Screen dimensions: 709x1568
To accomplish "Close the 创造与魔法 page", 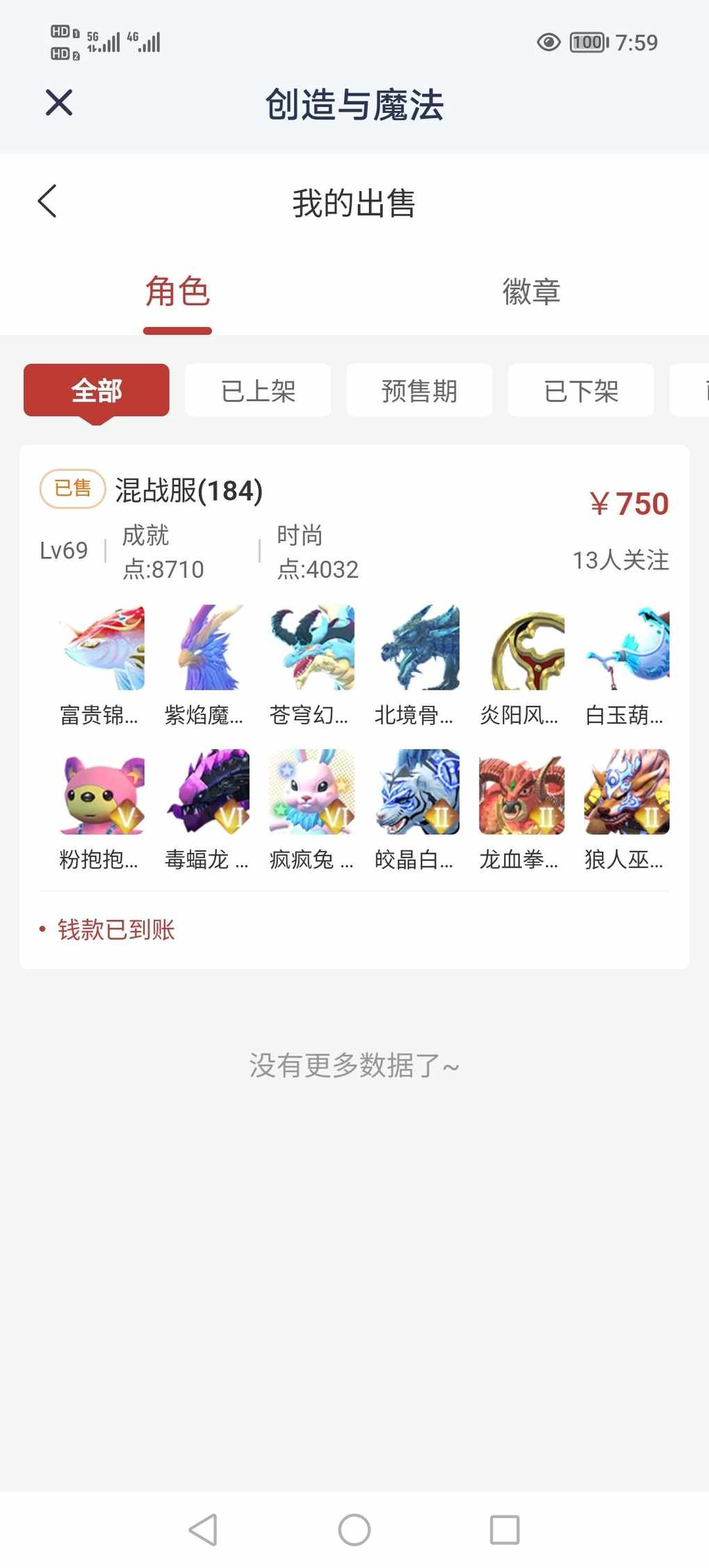I will [x=59, y=103].
